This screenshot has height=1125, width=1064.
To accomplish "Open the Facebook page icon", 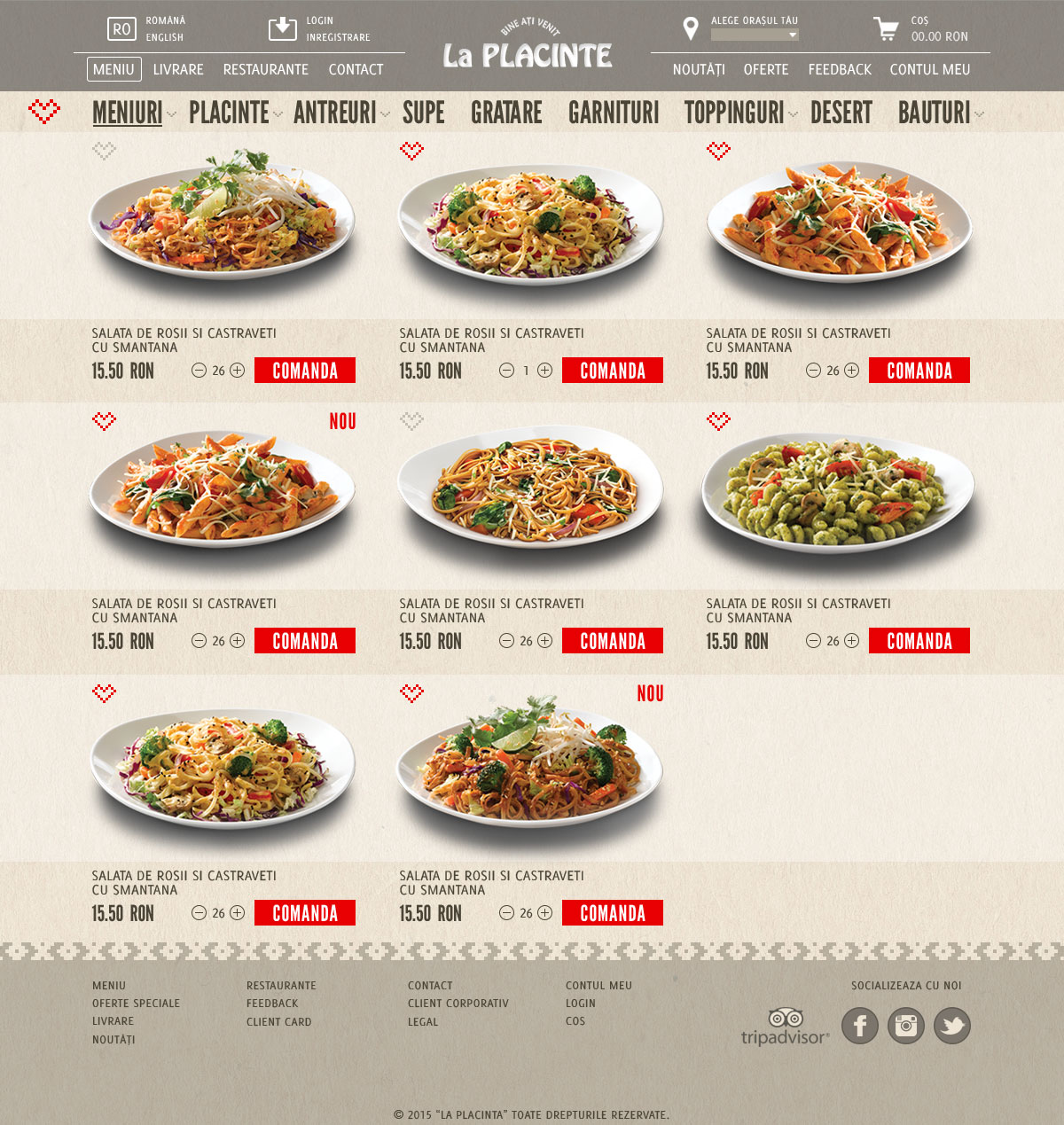I will pyautogui.click(x=860, y=1026).
